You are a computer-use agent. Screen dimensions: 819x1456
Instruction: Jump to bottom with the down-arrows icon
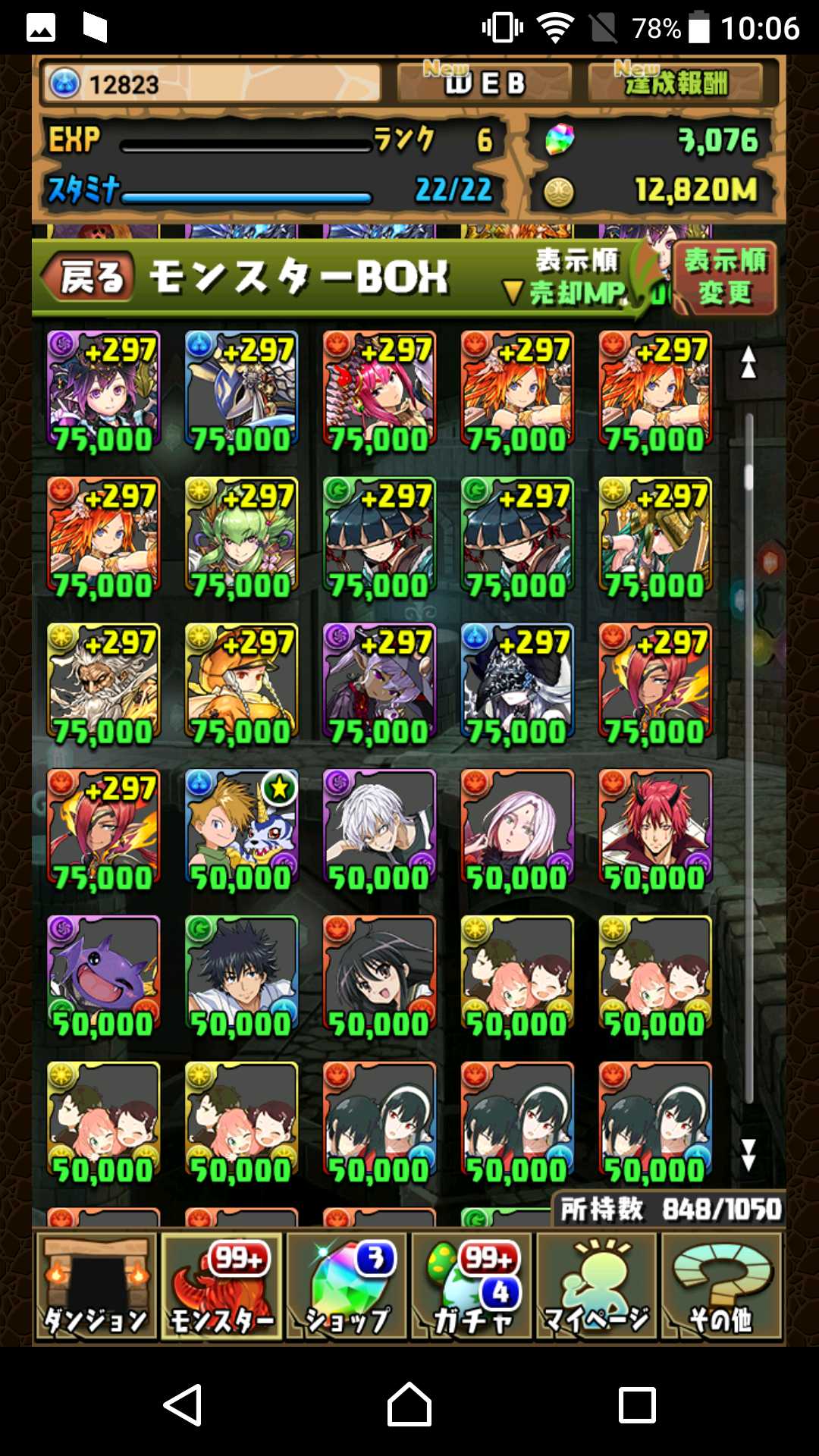748,1155
